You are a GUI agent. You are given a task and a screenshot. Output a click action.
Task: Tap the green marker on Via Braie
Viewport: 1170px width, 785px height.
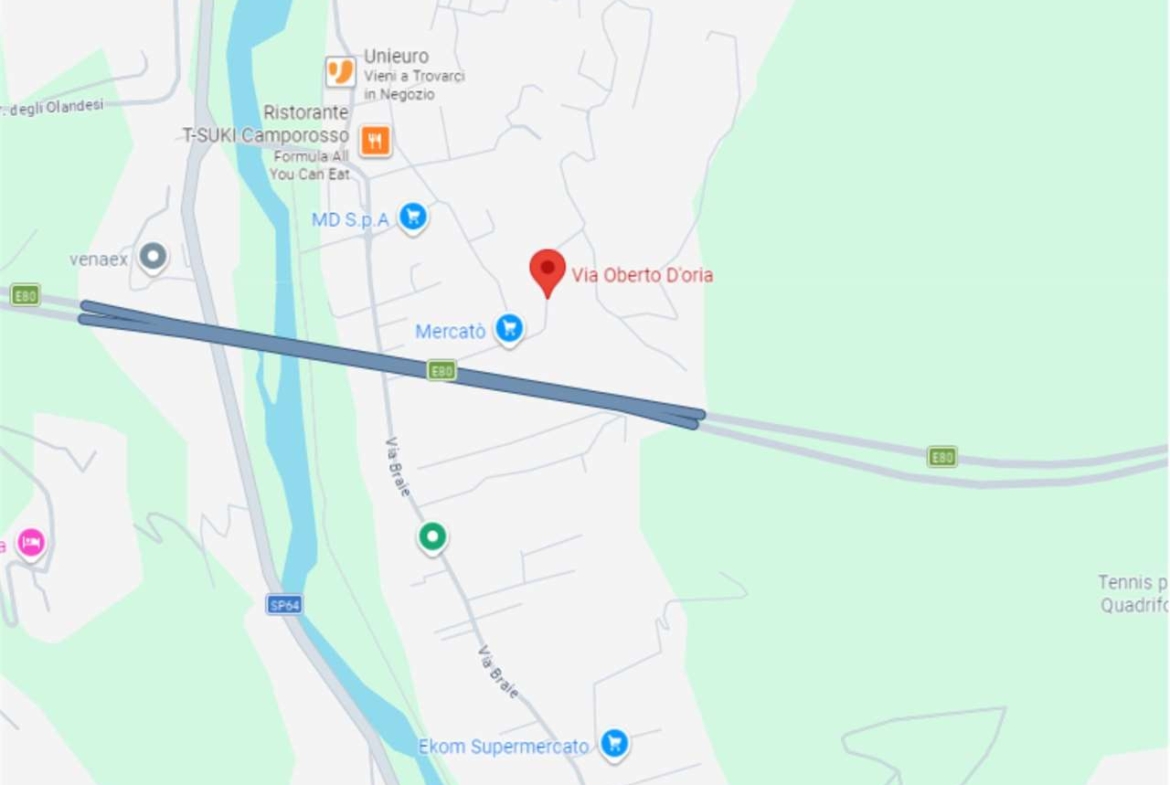click(432, 537)
